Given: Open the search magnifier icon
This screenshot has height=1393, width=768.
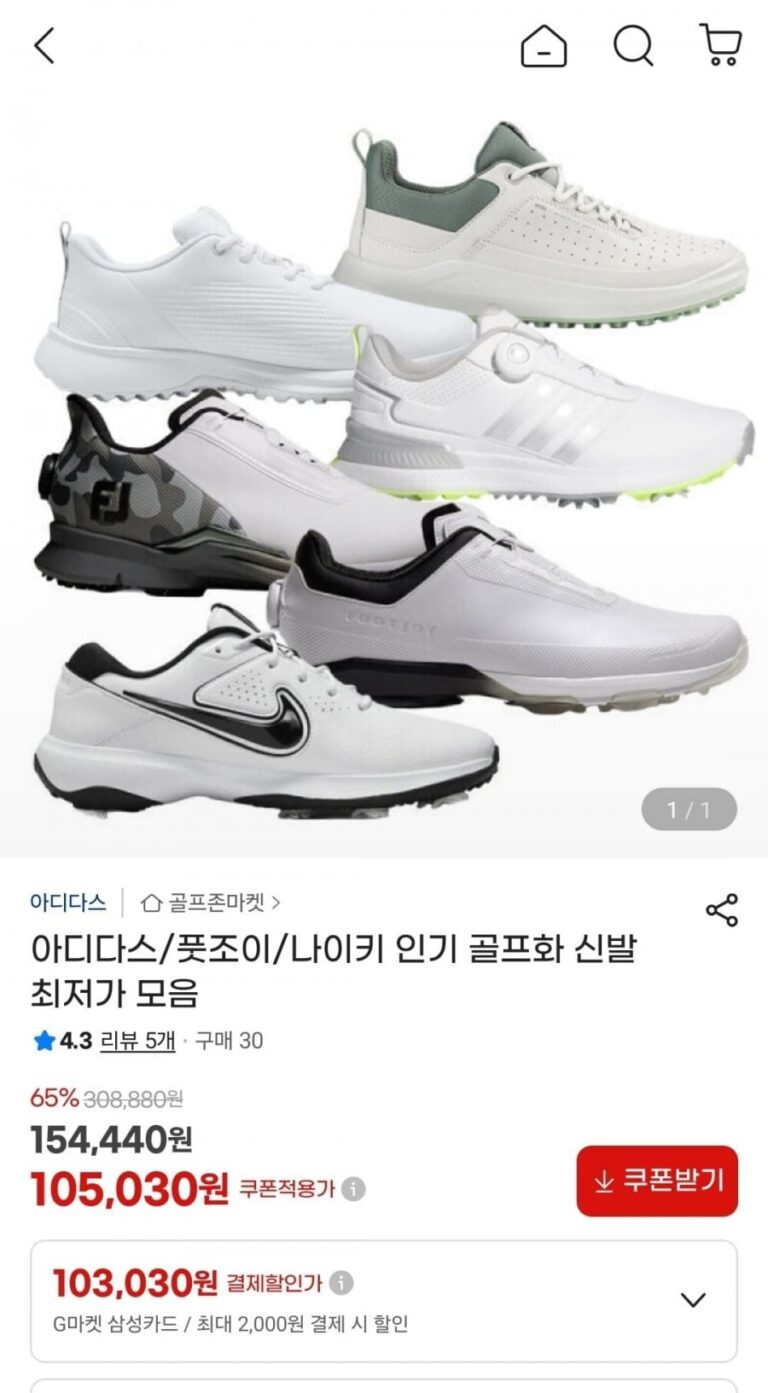Looking at the screenshot, I should [633, 46].
